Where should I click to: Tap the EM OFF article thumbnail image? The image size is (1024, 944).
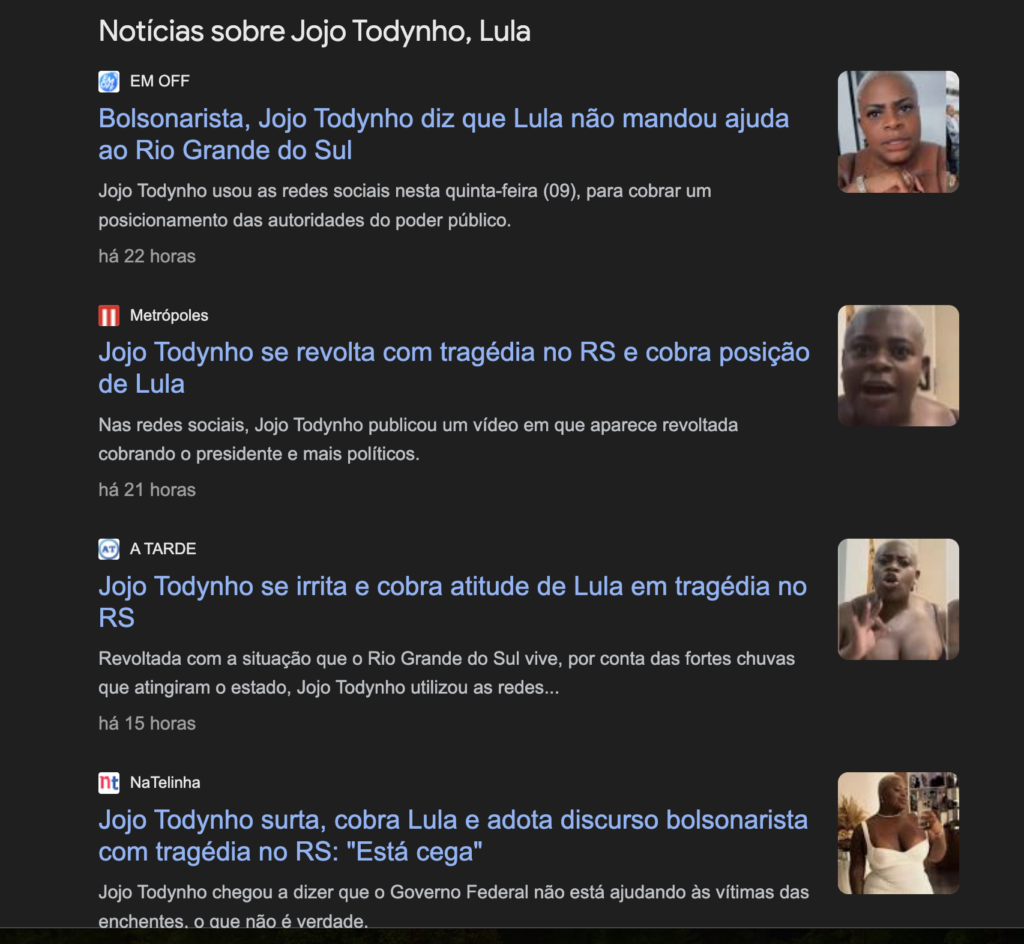(897, 131)
